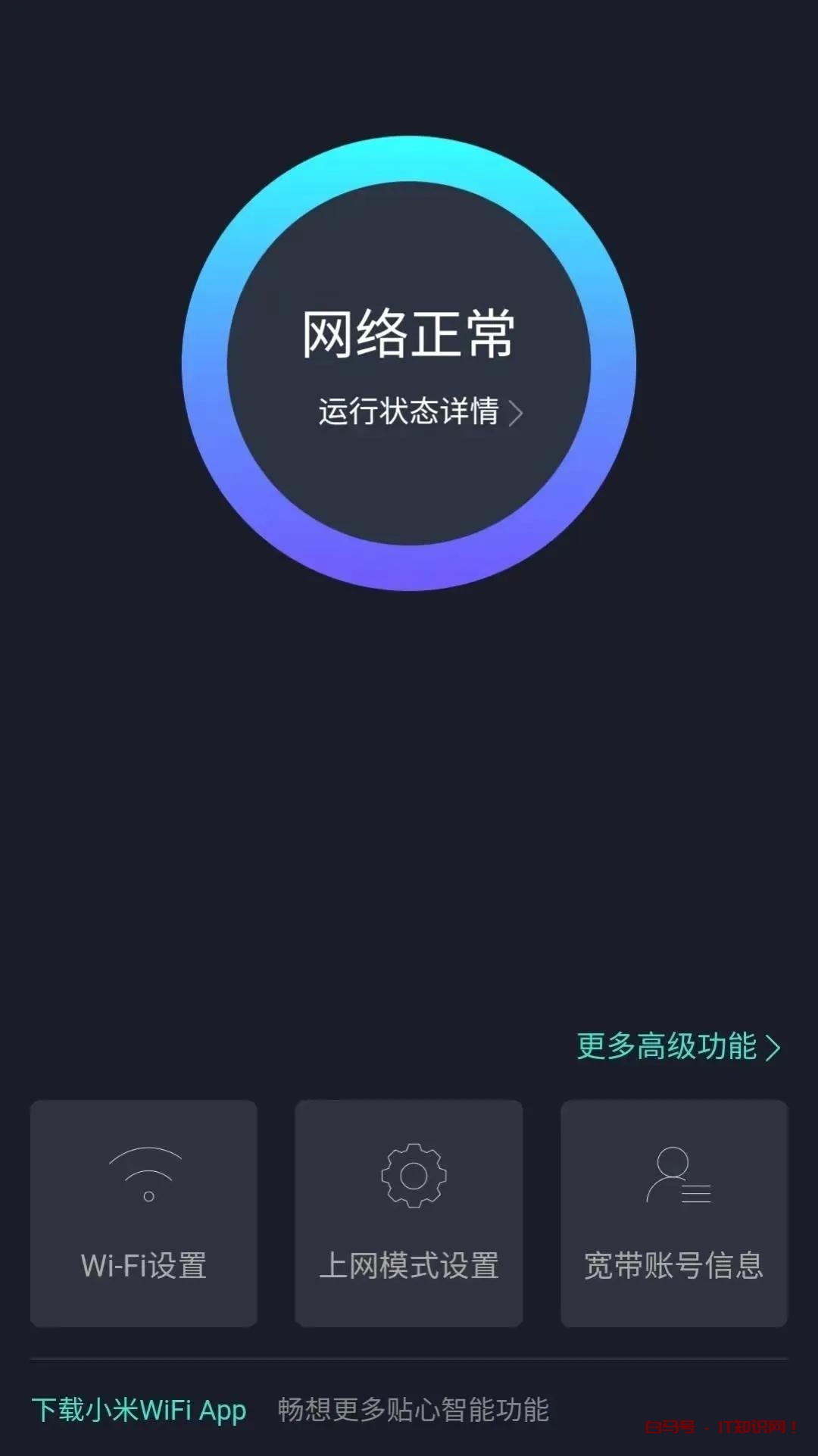818x1456 pixels.
Task: Click the 畅想更多贴心智能功能 footer text
Action: tap(413, 1411)
